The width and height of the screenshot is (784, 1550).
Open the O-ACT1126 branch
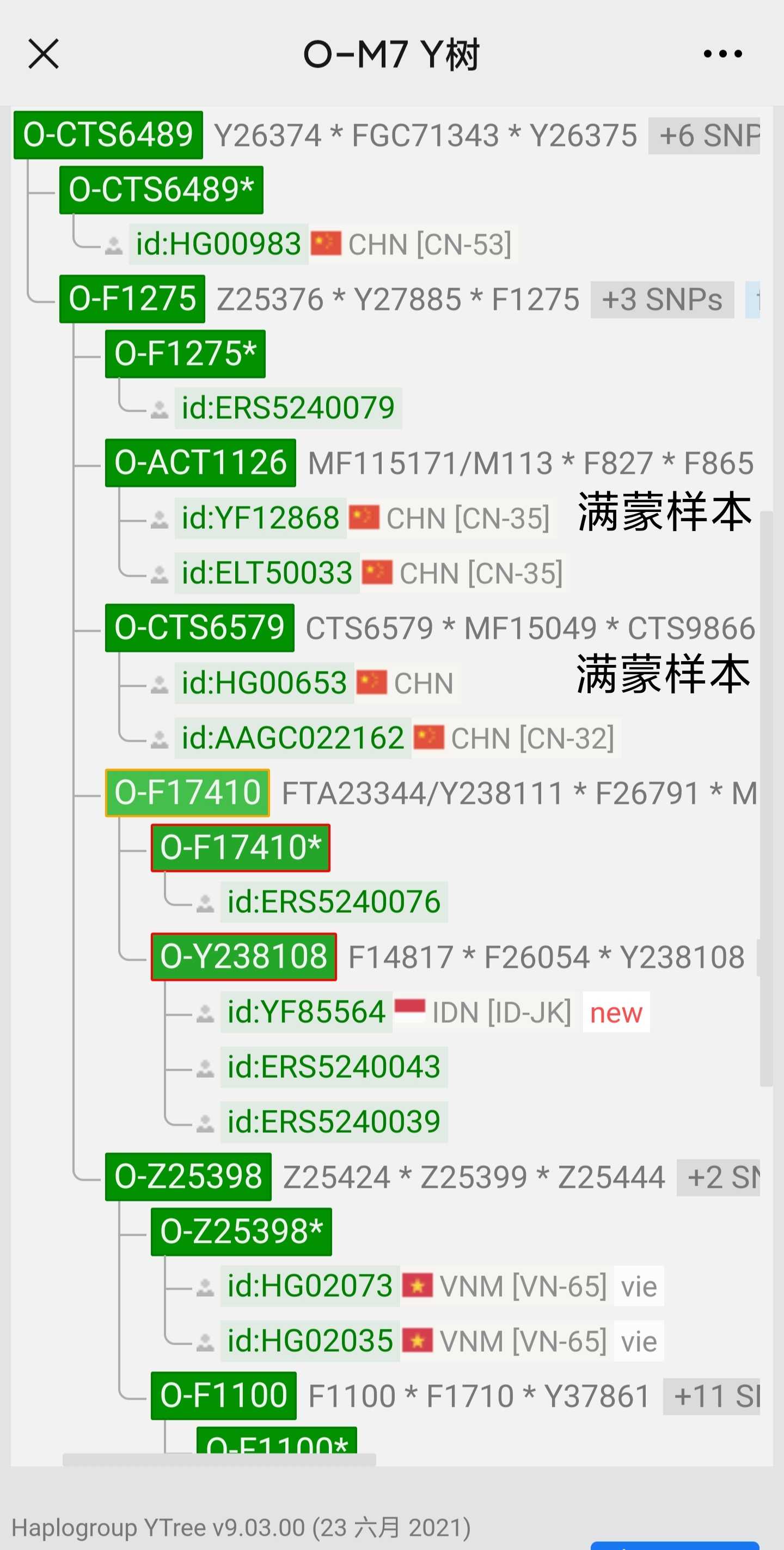(x=200, y=463)
